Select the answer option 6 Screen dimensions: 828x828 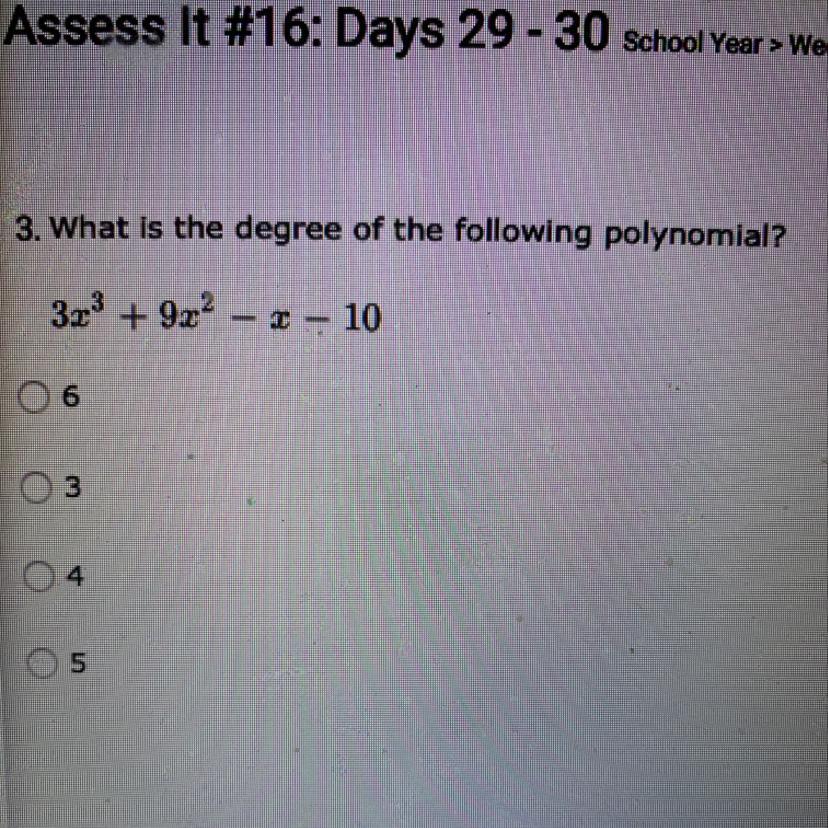(32, 398)
